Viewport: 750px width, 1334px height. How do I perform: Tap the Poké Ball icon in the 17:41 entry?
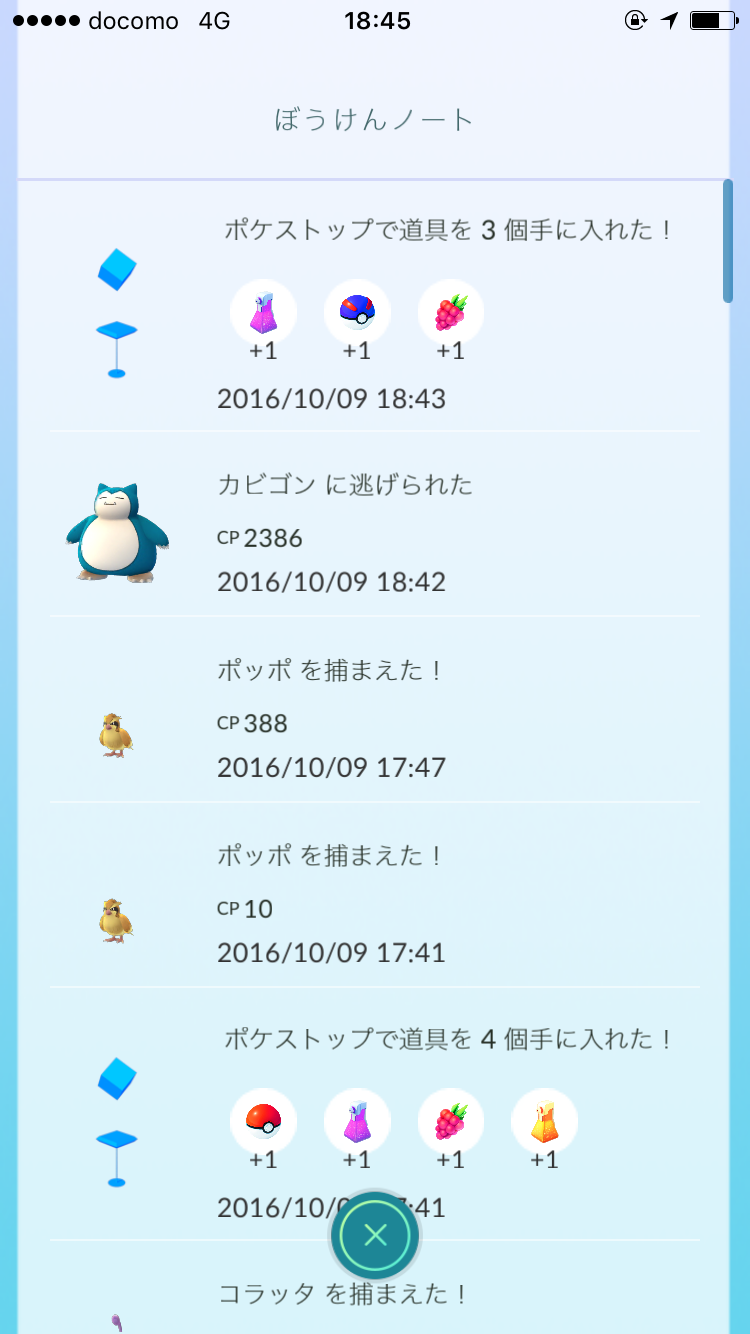pyautogui.click(x=263, y=1122)
